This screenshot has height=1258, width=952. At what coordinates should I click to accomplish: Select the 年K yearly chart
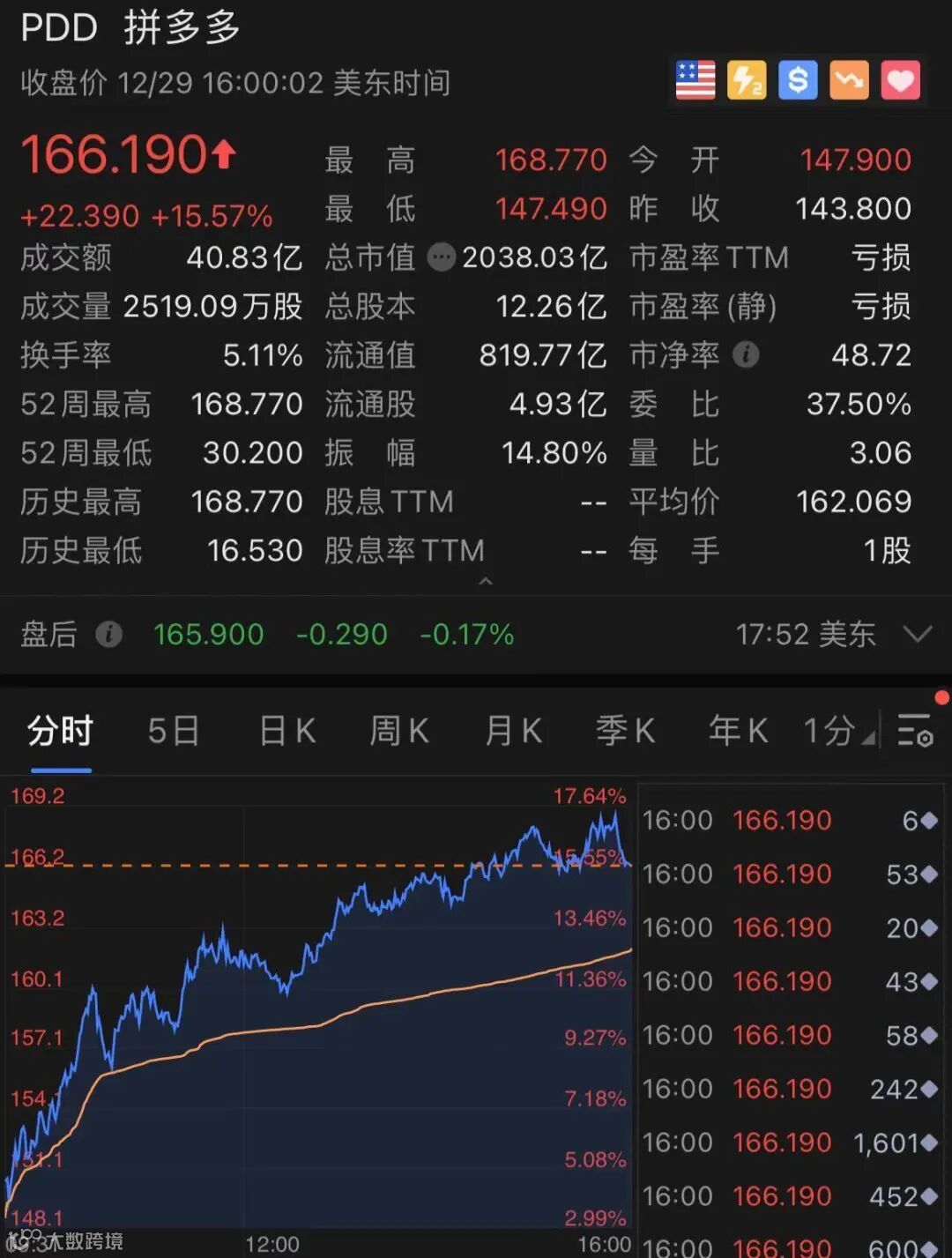pyautogui.click(x=739, y=731)
